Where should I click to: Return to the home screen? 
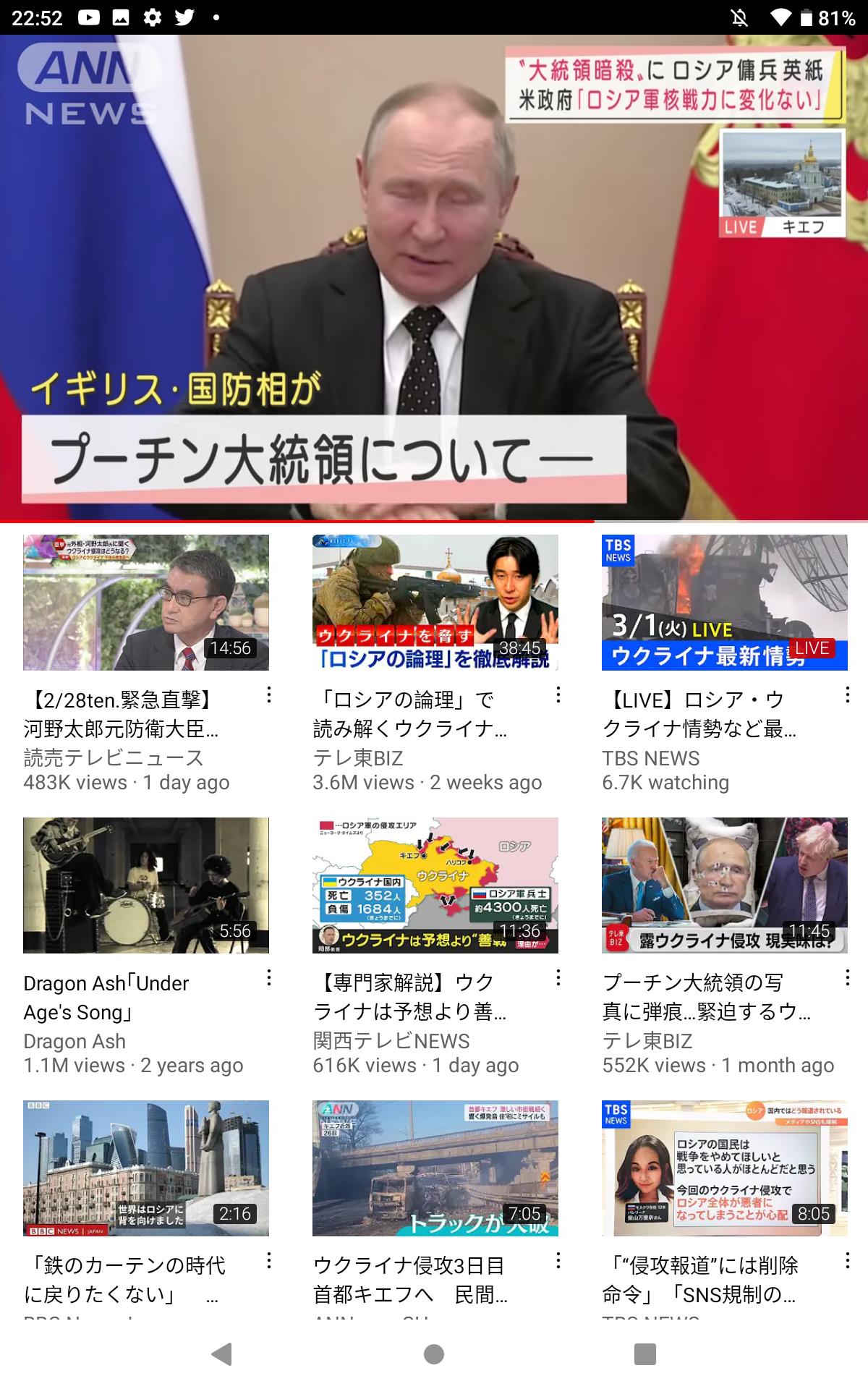pyautogui.click(x=434, y=1354)
